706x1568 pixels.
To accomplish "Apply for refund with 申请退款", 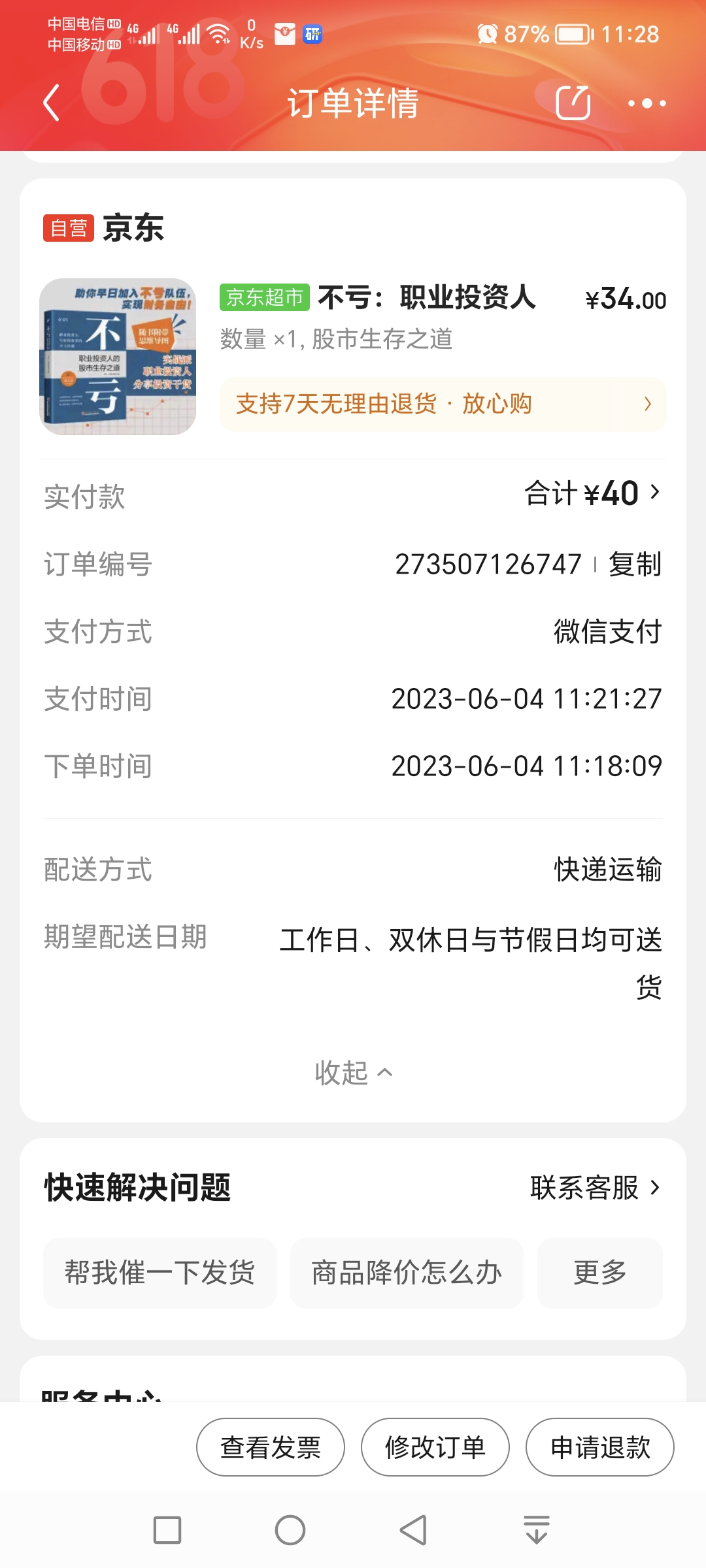I will [600, 1447].
